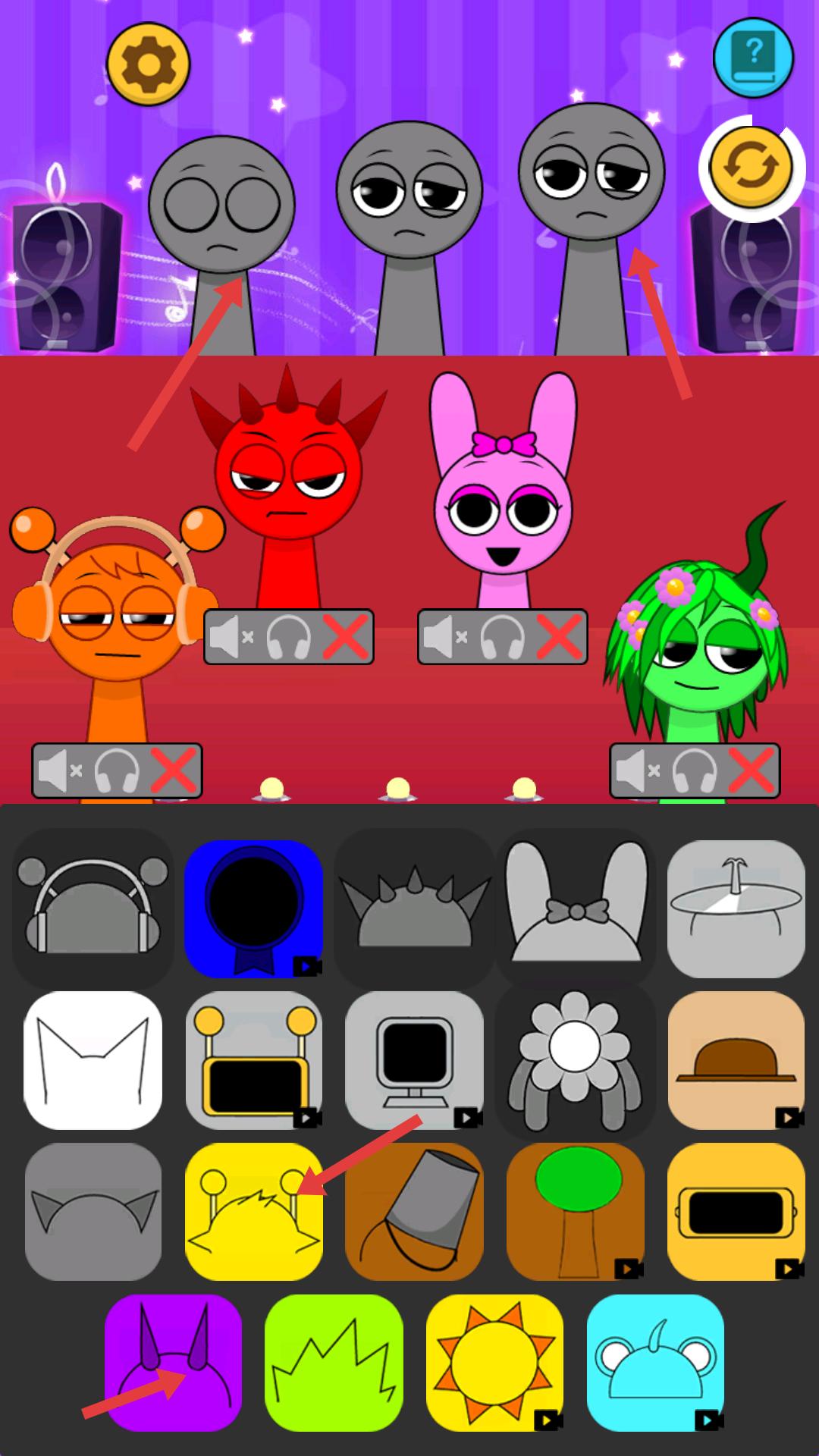Viewport: 819px width, 1456px height.
Task: Select the blue ribbon character tile
Action: point(253,908)
